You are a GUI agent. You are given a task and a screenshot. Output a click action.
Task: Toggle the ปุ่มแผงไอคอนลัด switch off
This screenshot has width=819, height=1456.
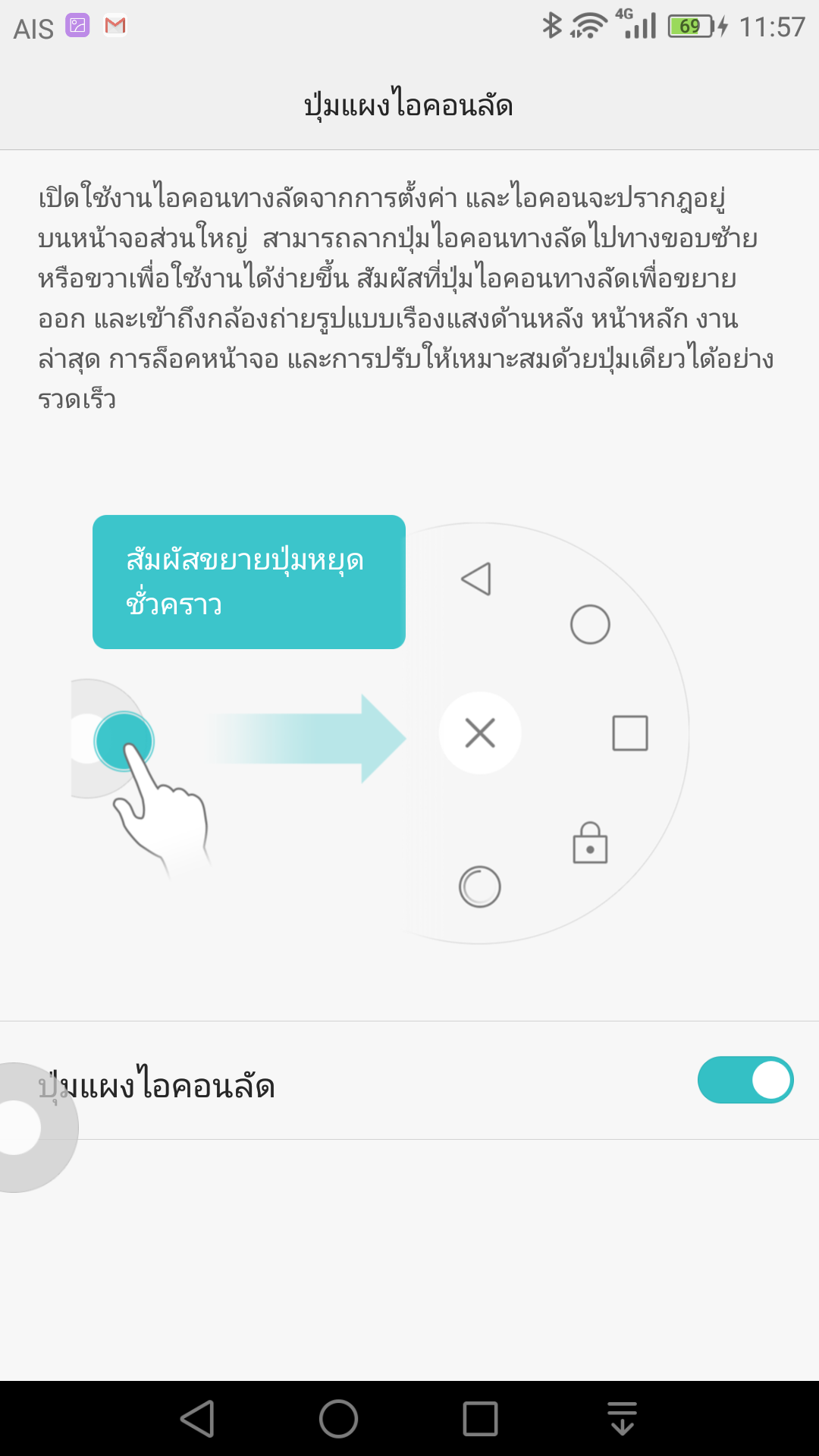(x=745, y=1080)
